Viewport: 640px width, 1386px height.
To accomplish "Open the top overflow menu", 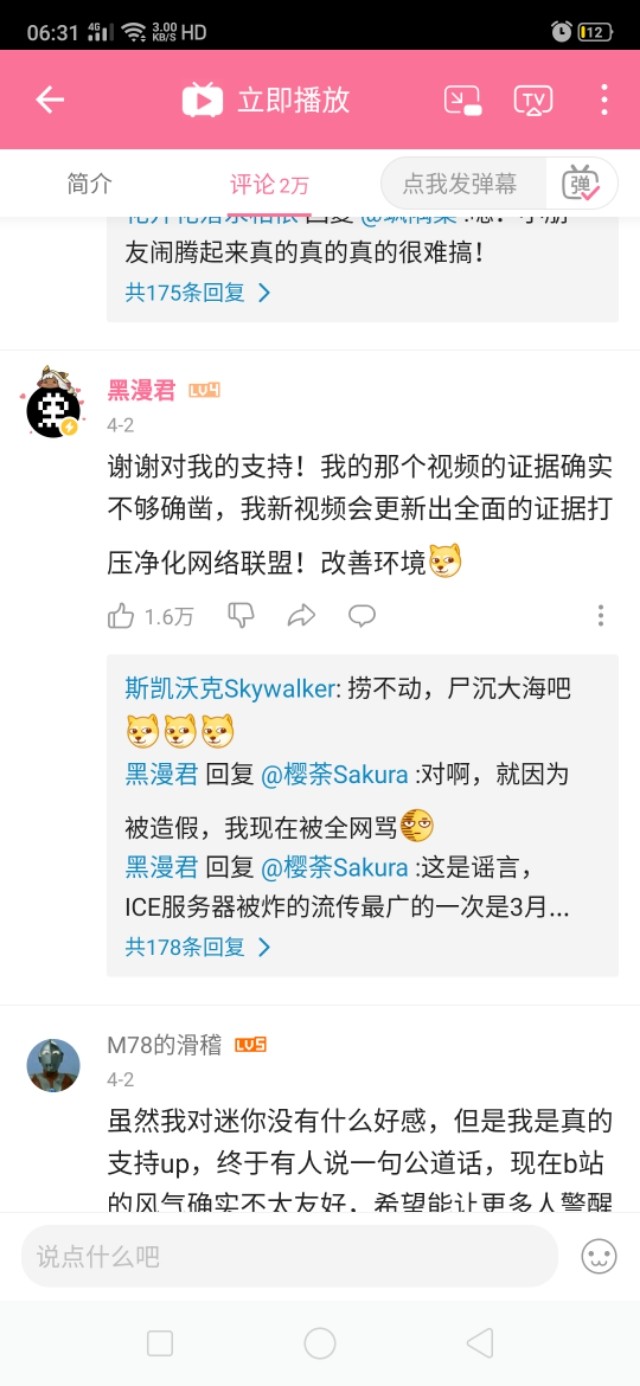I will click(603, 100).
